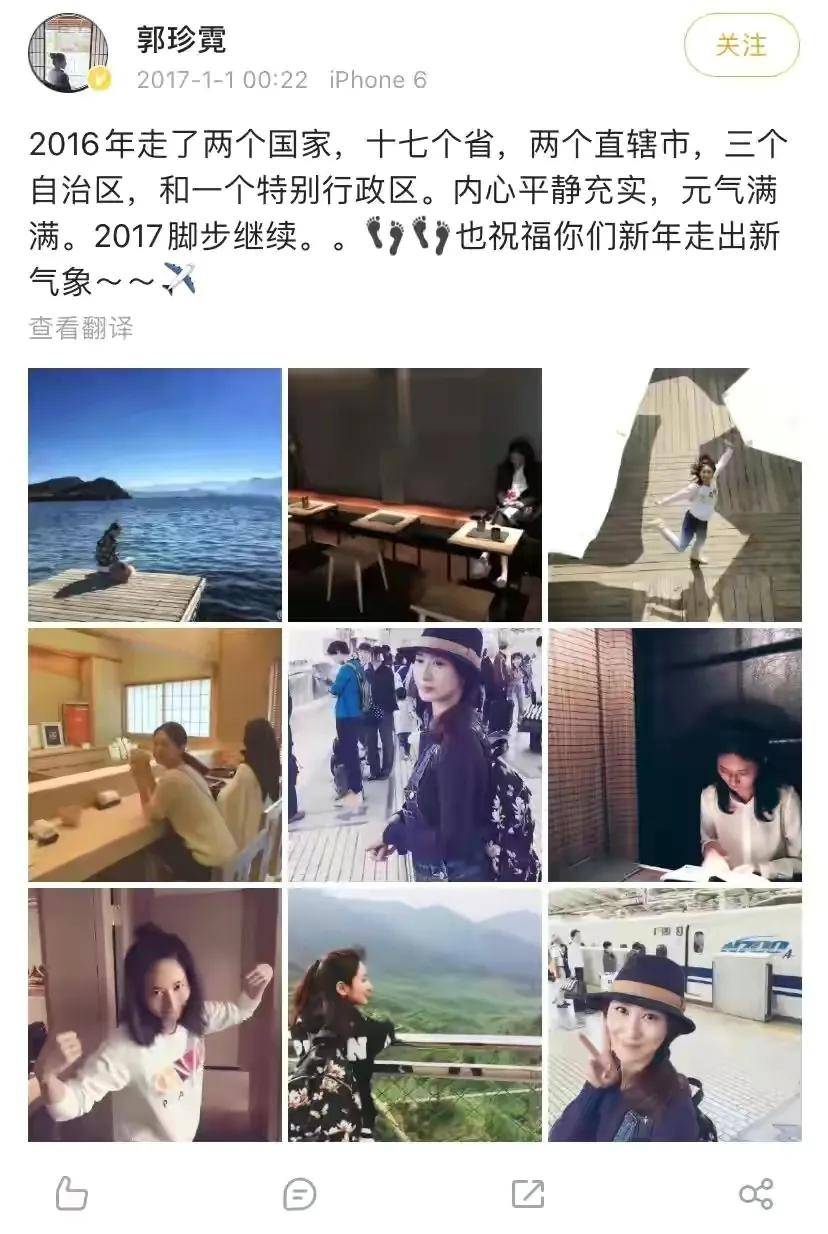Screen dimensions: 828x1234
Task: Open the peace sign train selfie photo
Action: (x=675, y=1015)
